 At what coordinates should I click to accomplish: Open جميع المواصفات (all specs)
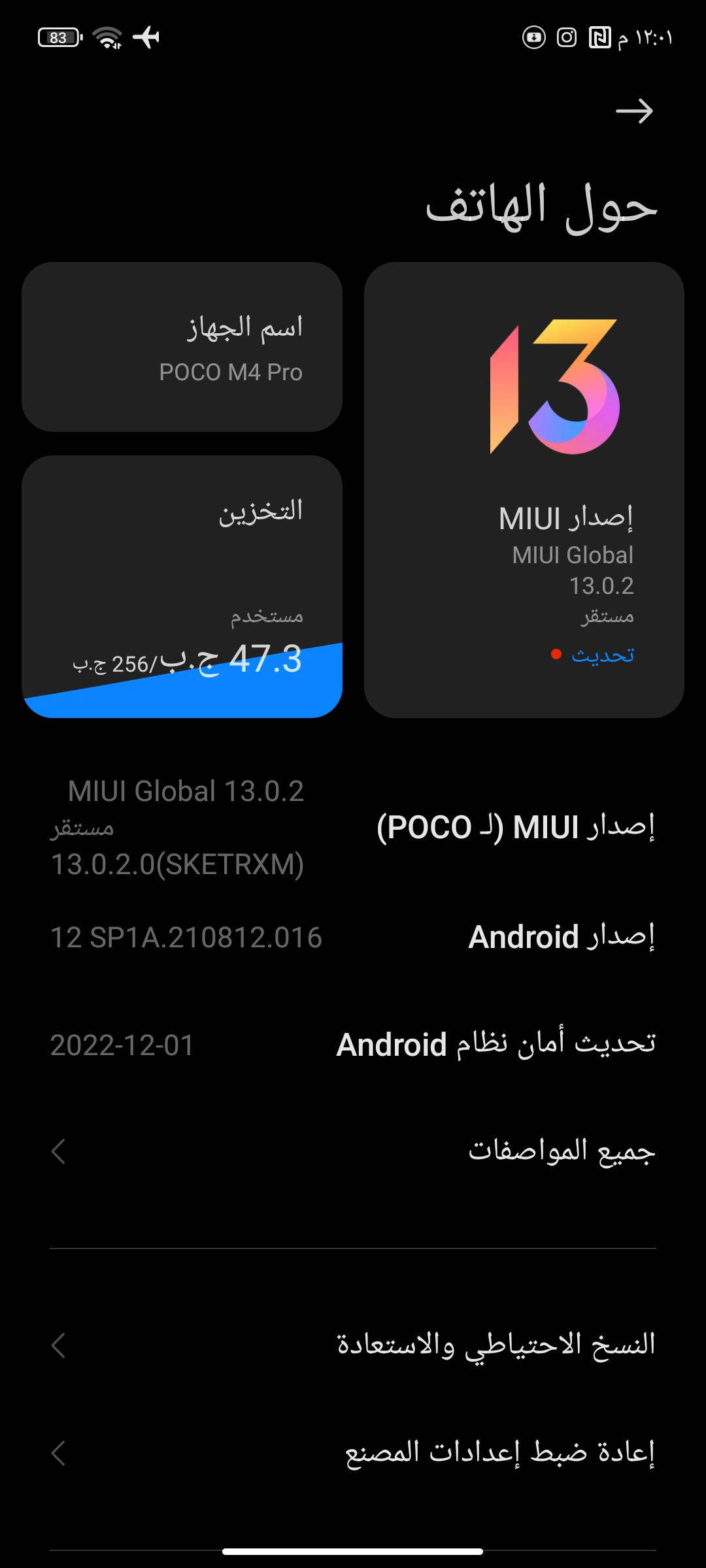pyautogui.click(x=353, y=1151)
